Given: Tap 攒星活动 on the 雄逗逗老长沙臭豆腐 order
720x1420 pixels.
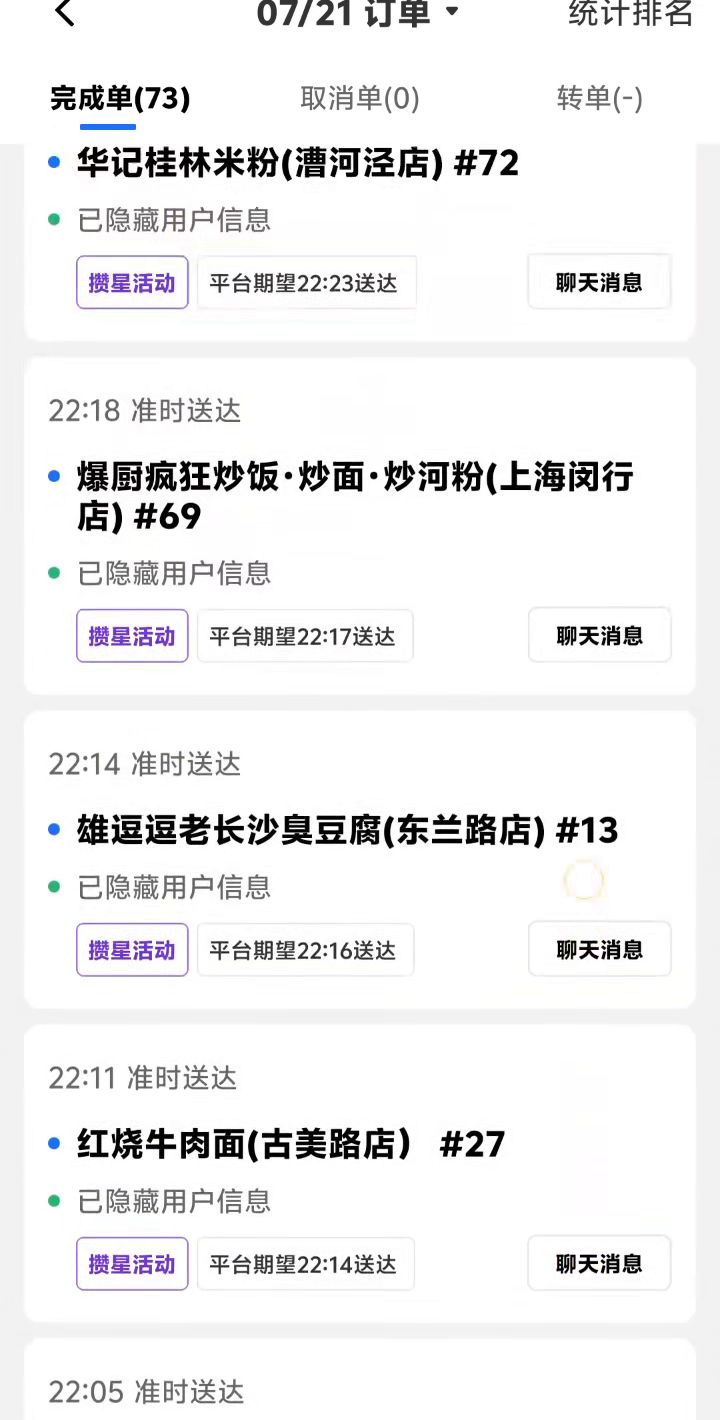Looking at the screenshot, I should 132,950.
